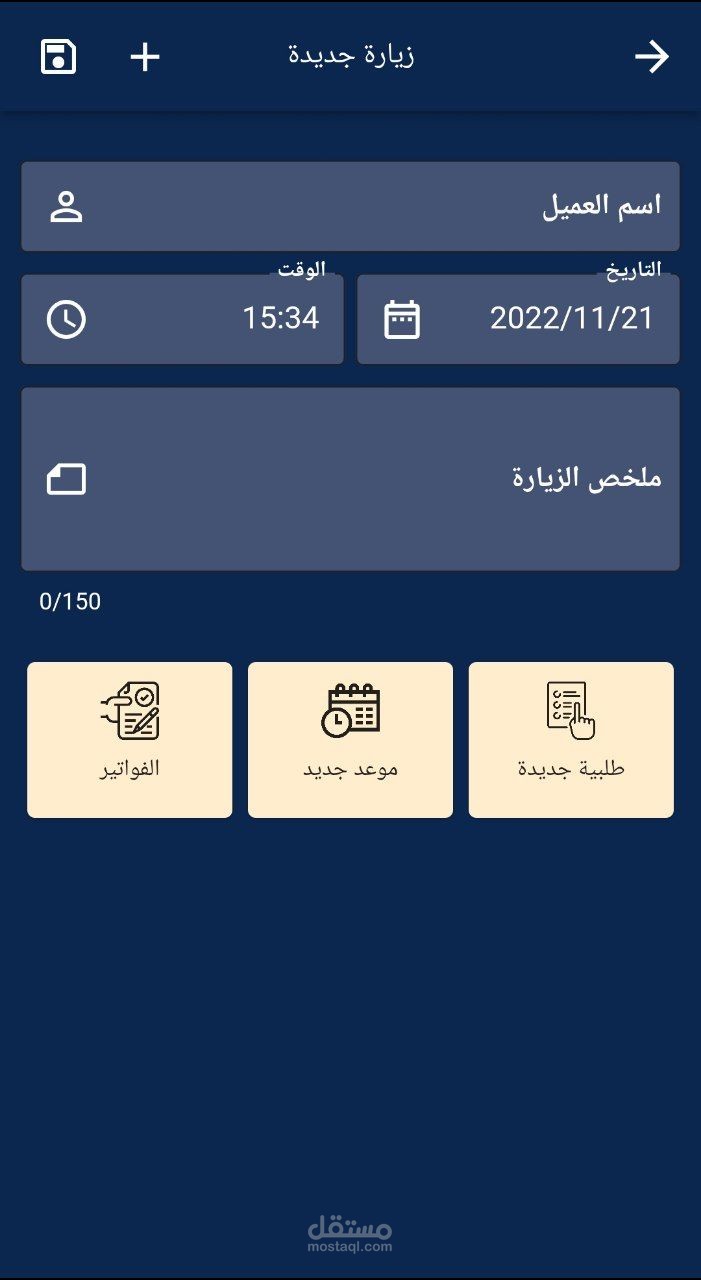Open the time picker showing 15:34
The image size is (701, 1280).
tap(182, 319)
